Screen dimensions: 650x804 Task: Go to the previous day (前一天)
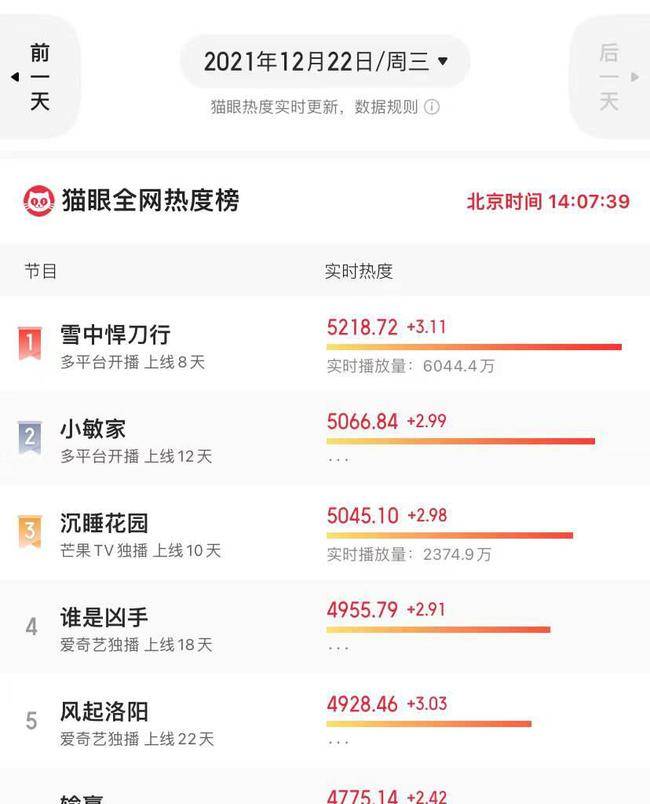(x=36, y=77)
